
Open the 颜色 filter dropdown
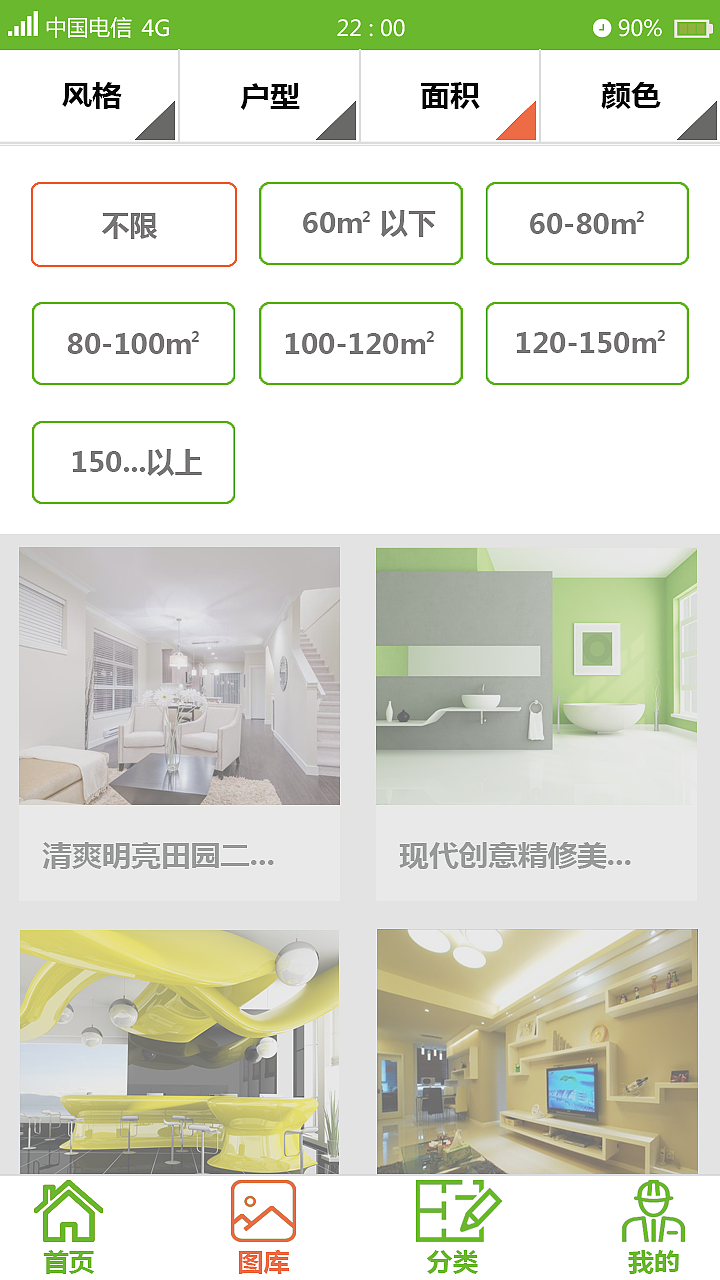click(630, 96)
